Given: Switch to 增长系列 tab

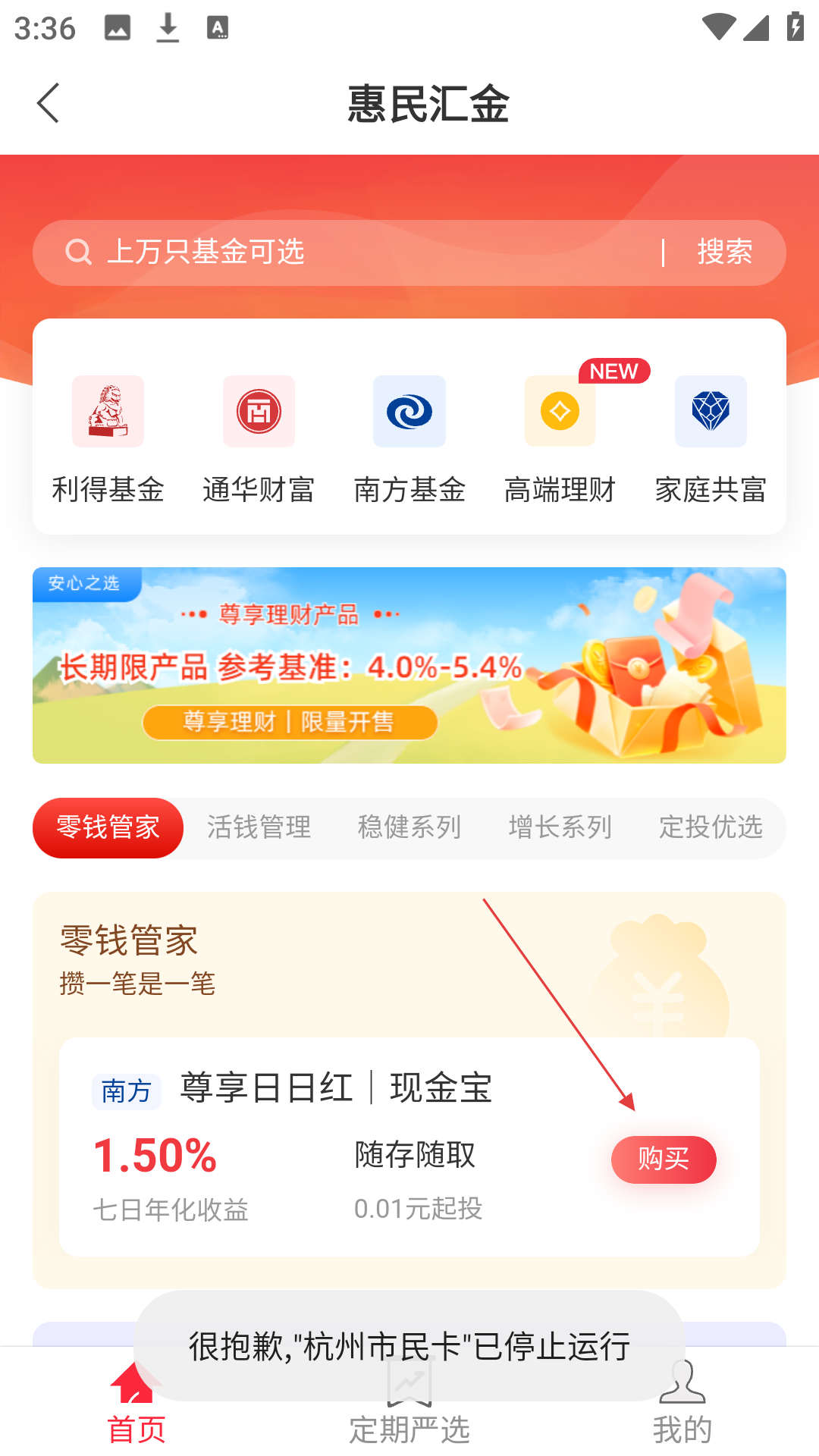Looking at the screenshot, I should (x=560, y=827).
